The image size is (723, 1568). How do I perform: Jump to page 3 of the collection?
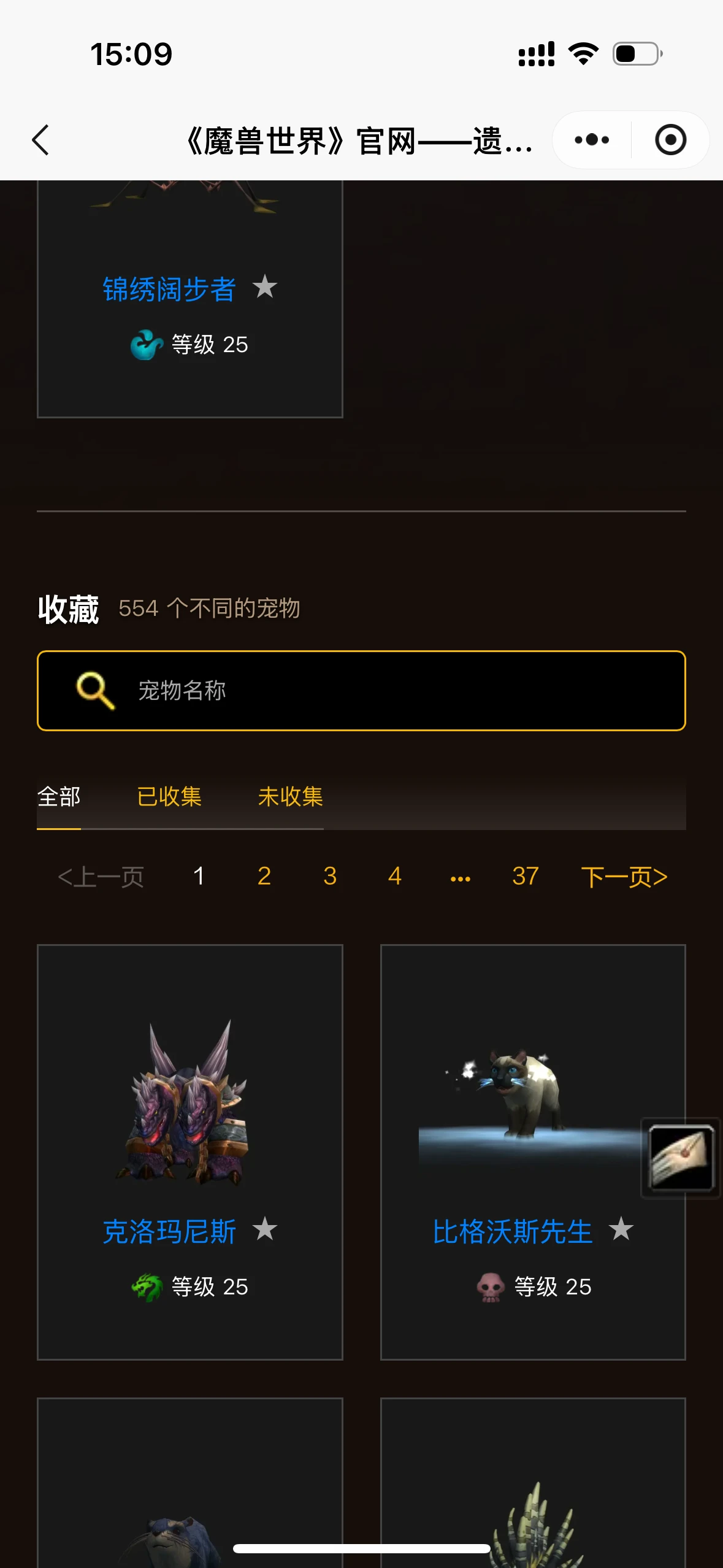tap(329, 877)
